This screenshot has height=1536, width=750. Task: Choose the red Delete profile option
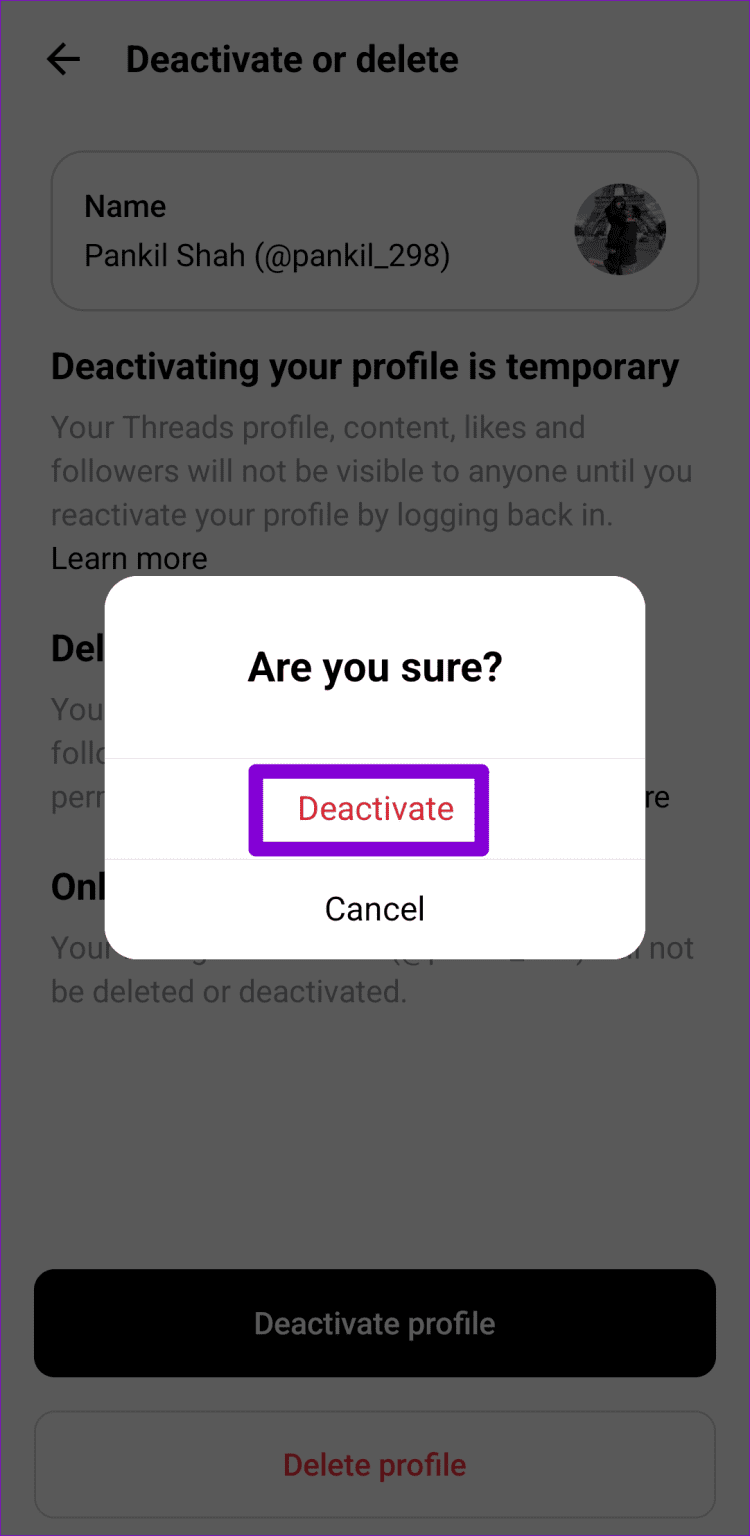point(374,1463)
